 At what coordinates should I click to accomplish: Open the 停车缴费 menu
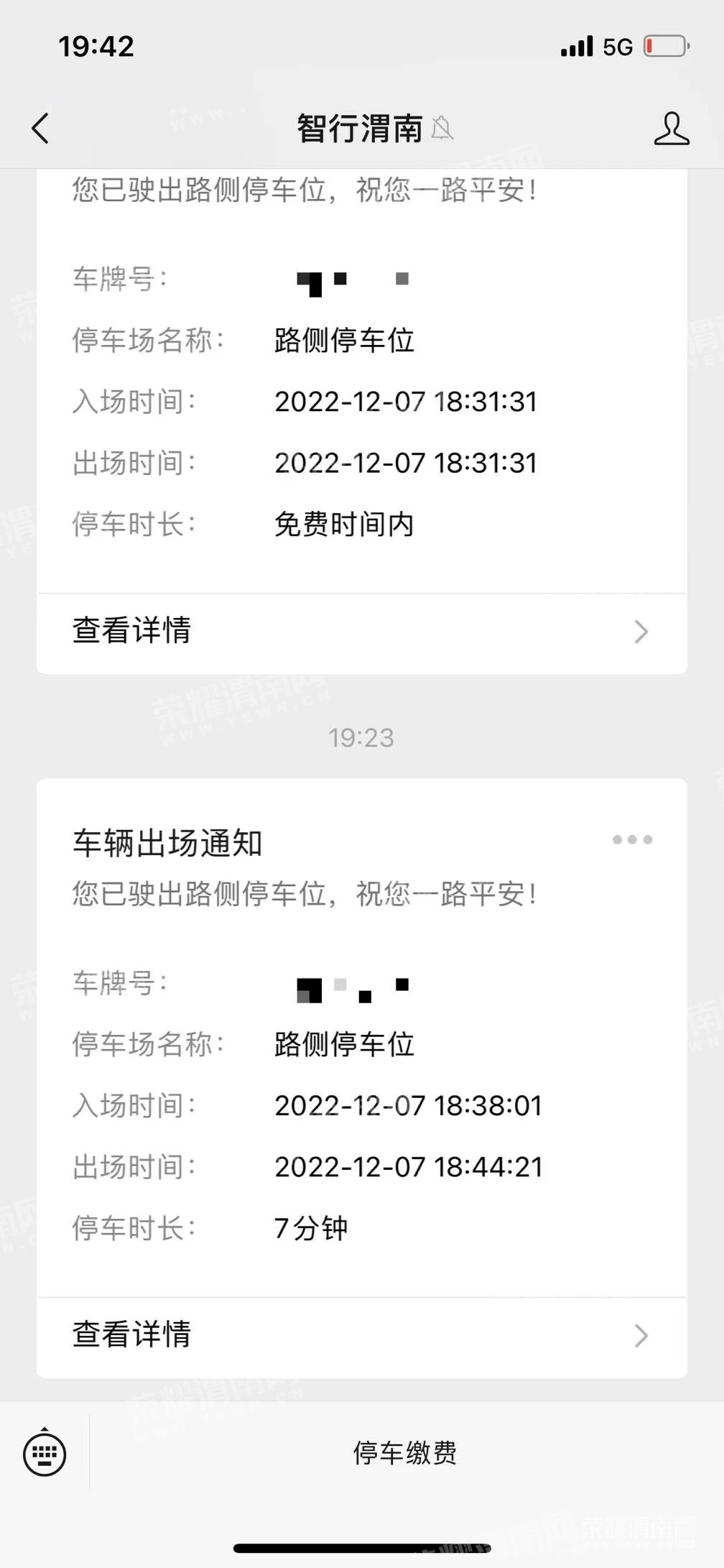[404, 1452]
